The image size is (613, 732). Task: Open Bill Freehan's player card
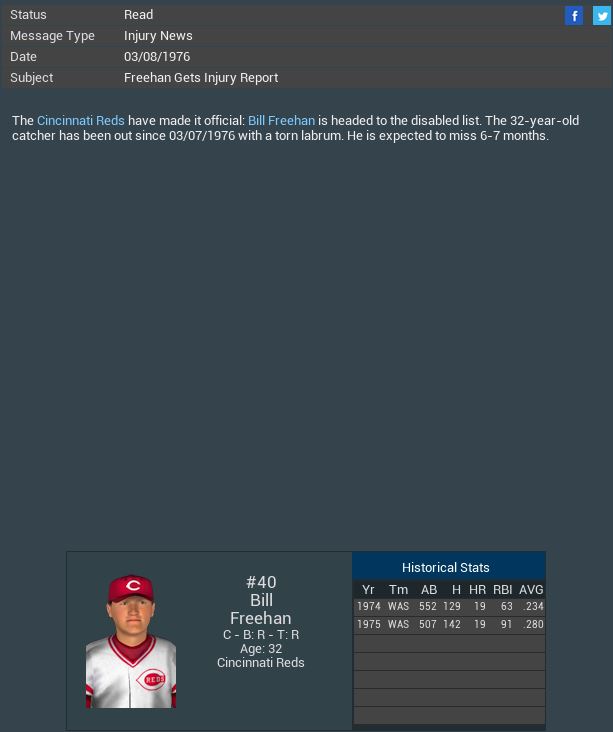tap(131, 641)
